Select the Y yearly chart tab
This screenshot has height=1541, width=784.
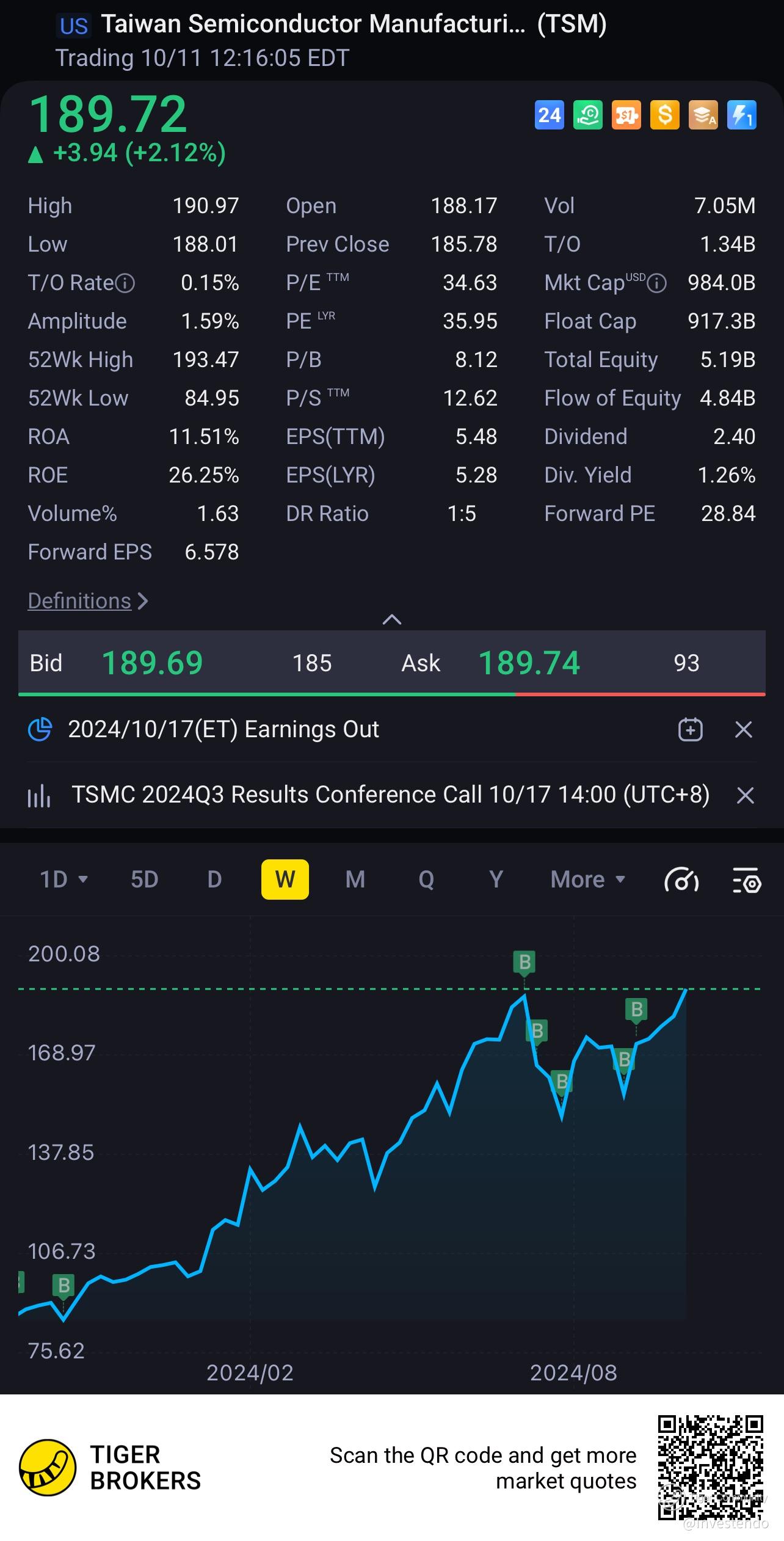(x=496, y=880)
